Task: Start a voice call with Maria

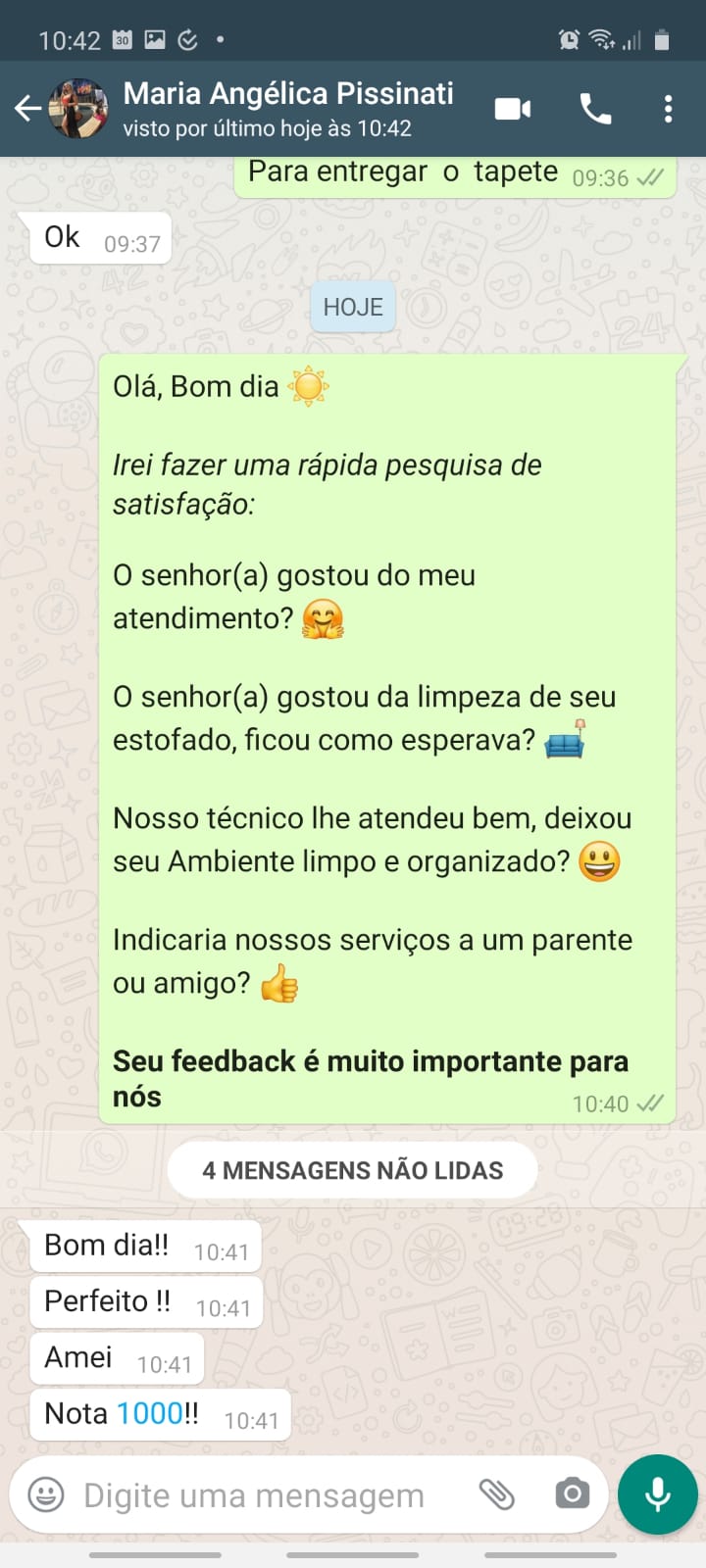Action: click(x=595, y=109)
